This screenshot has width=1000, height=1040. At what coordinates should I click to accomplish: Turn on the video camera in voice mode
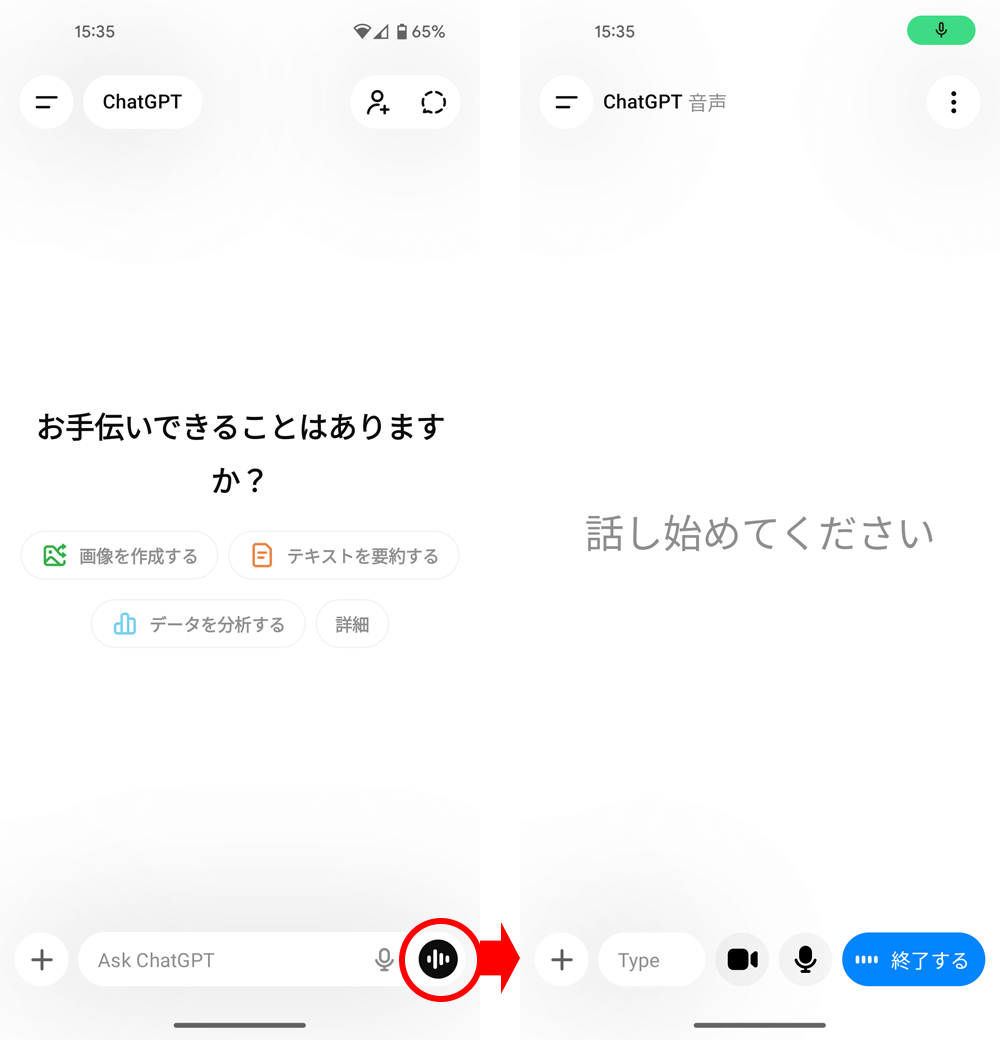[x=742, y=960]
